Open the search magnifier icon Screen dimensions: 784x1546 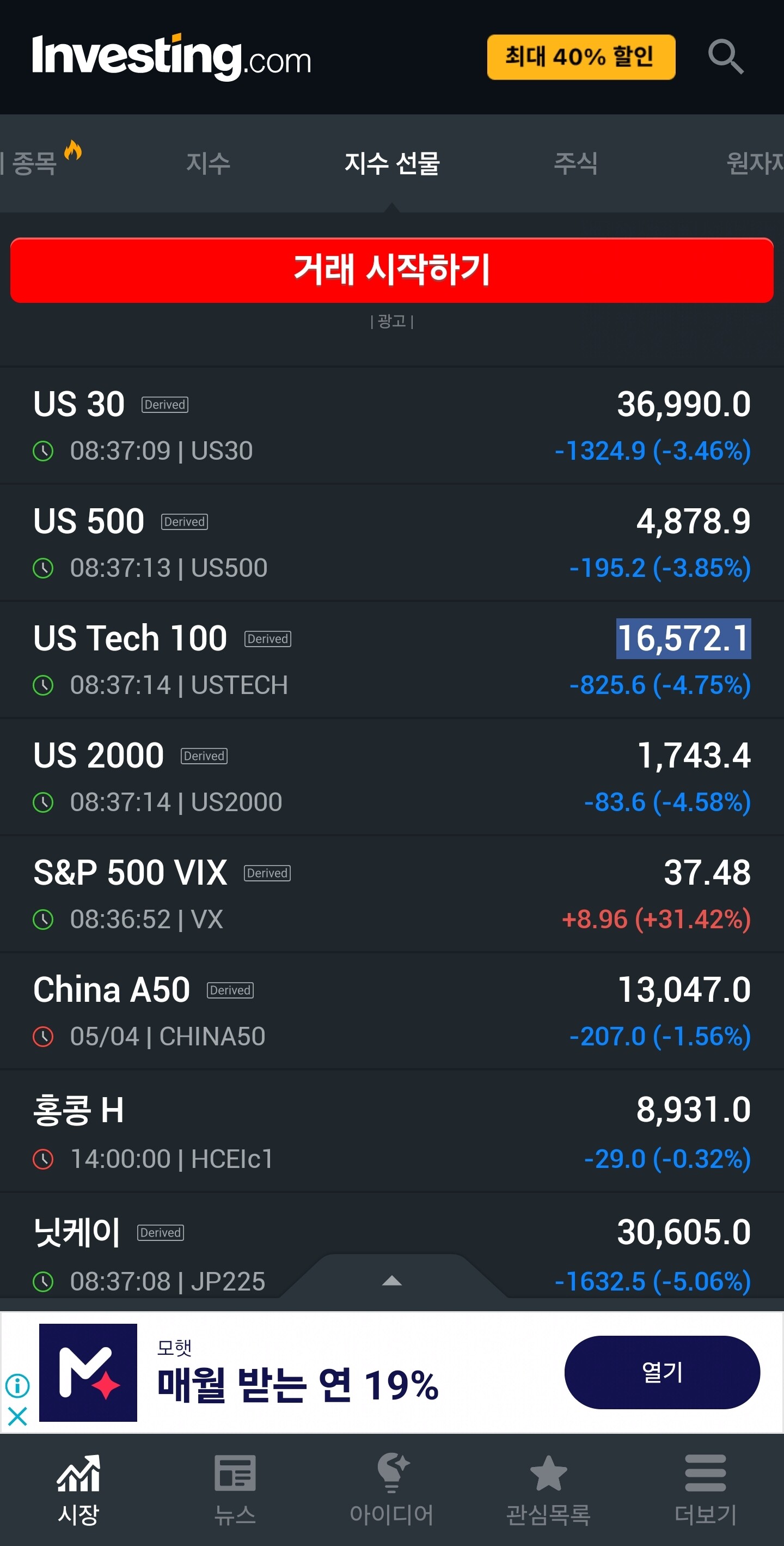725,57
